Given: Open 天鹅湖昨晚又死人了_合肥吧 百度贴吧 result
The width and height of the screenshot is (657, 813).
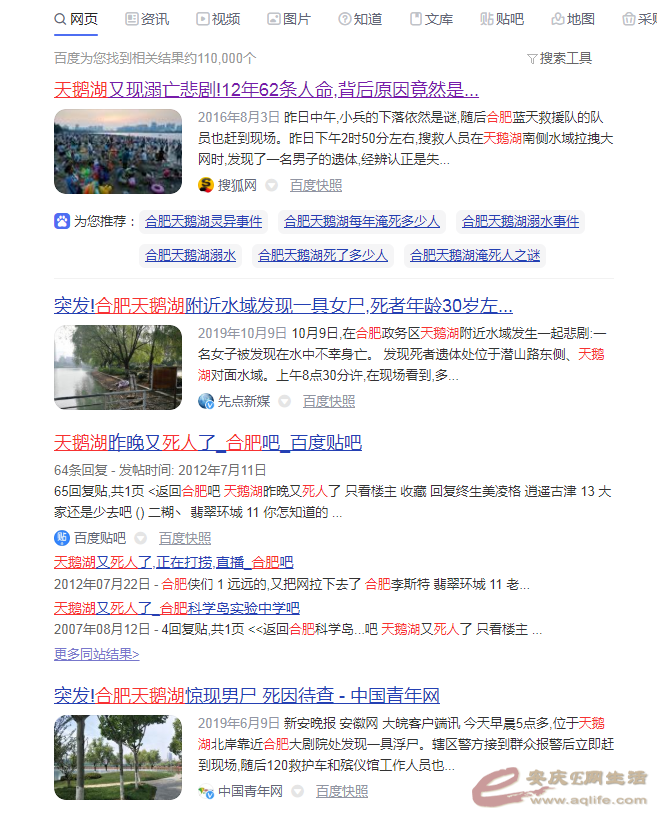Looking at the screenshot, I should pos(207,442).
